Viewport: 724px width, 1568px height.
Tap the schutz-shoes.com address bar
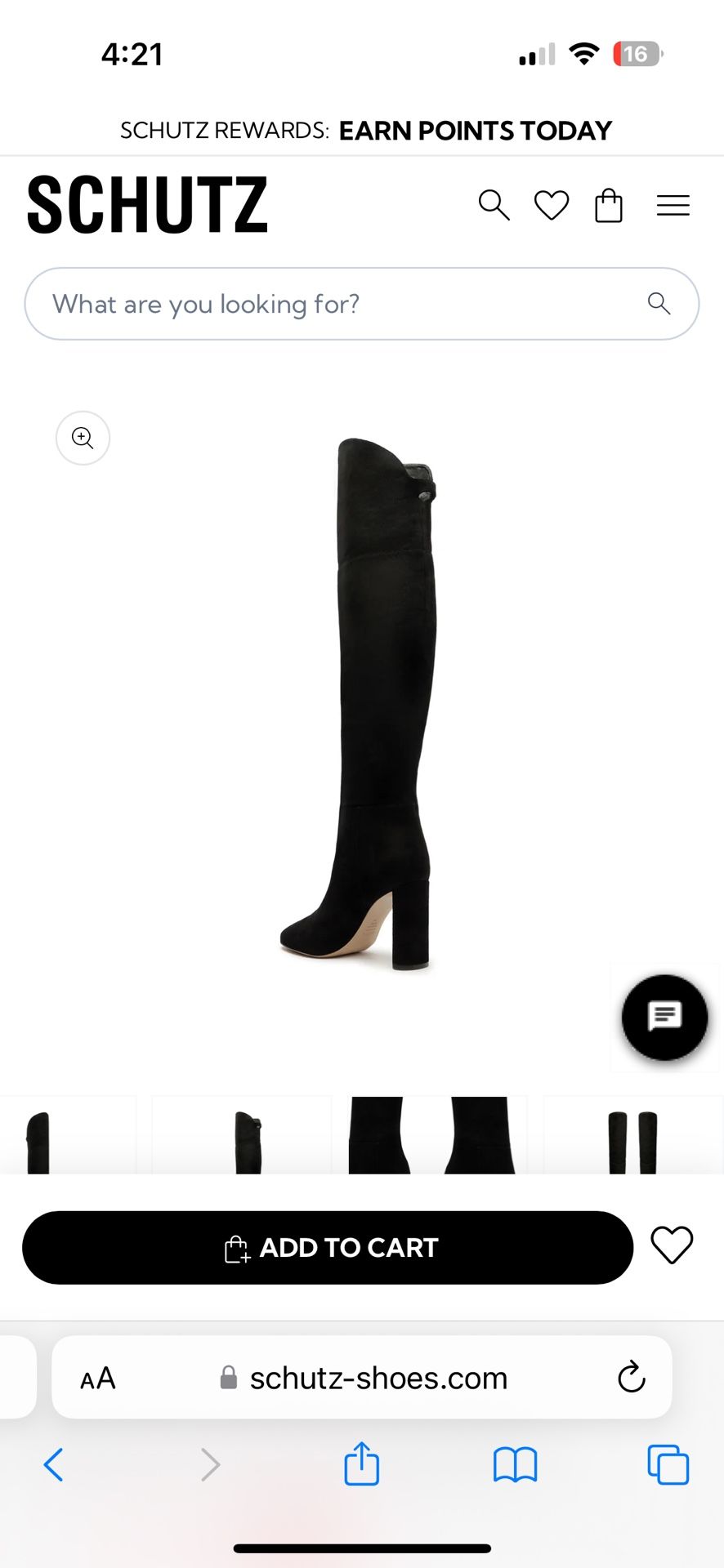pos(362,1378)
